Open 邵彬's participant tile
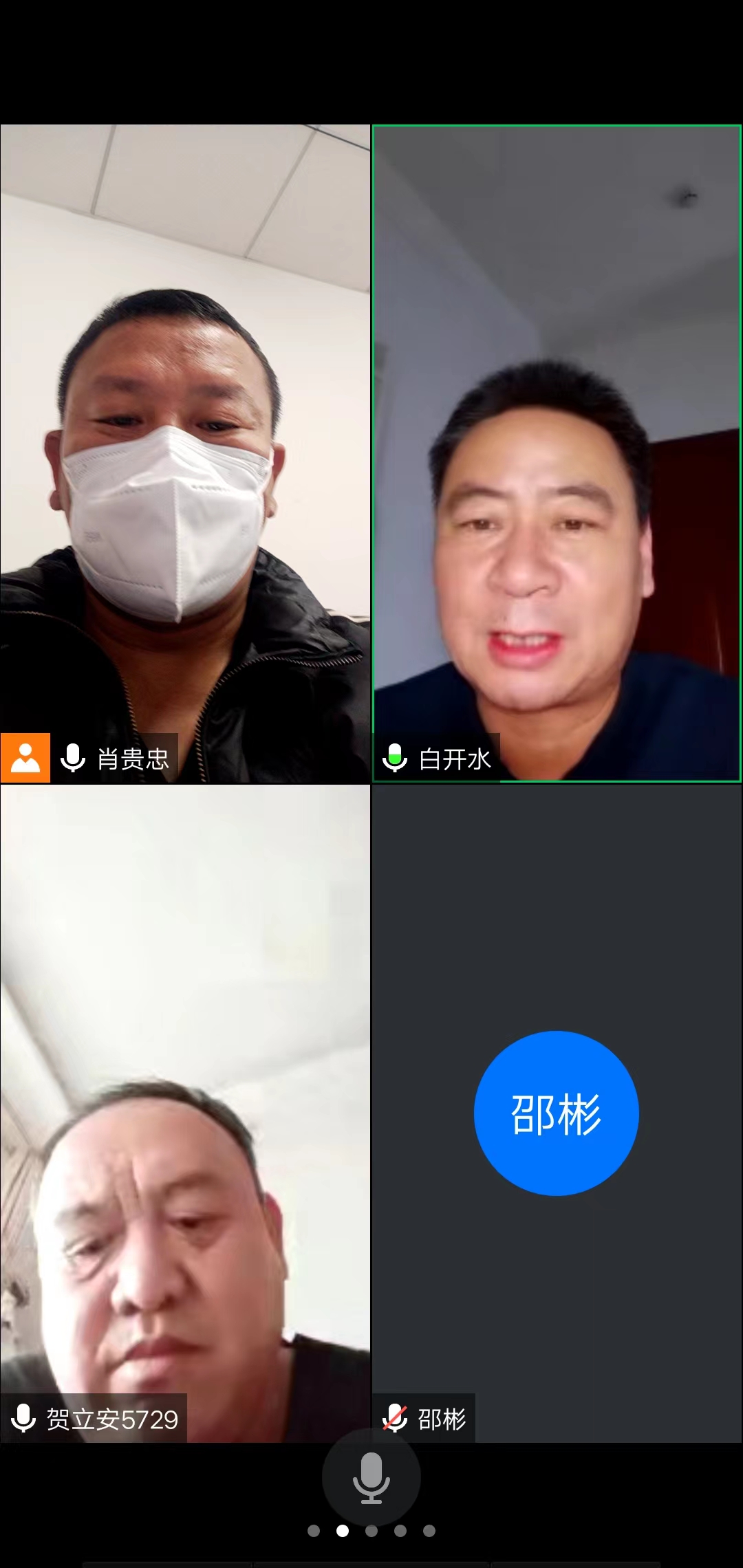 click(x=557, y=1113)
